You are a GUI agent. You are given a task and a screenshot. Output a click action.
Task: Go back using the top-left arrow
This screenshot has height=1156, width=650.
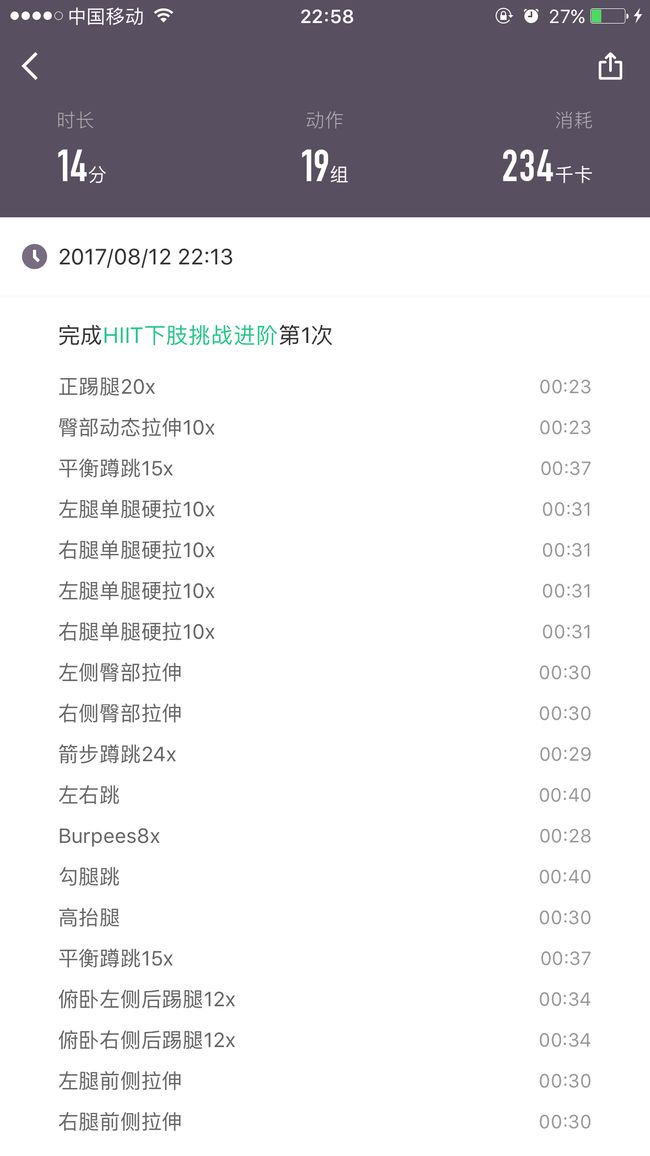coord(29,66)
